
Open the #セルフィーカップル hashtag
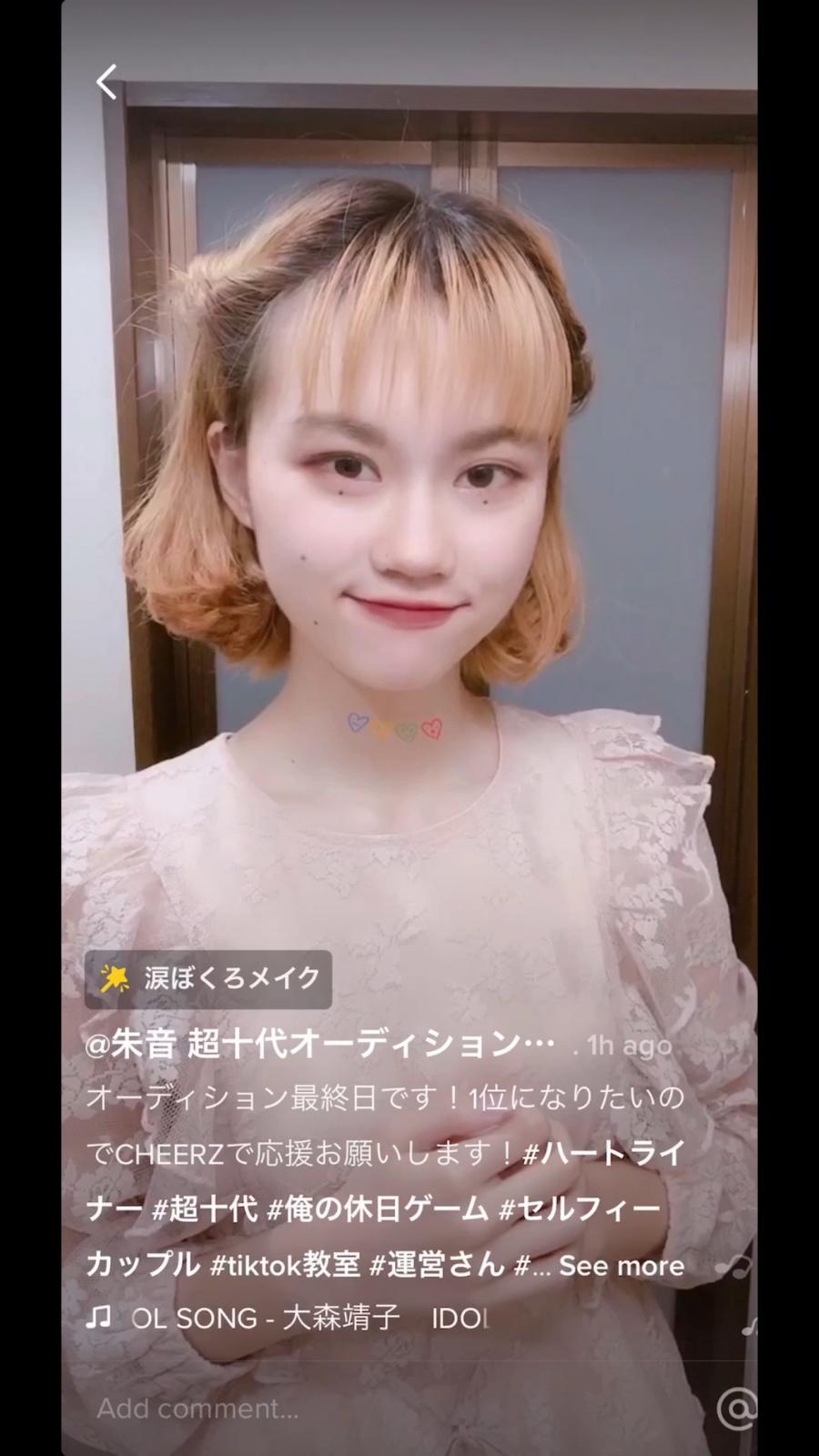[x=579, y=1209]
